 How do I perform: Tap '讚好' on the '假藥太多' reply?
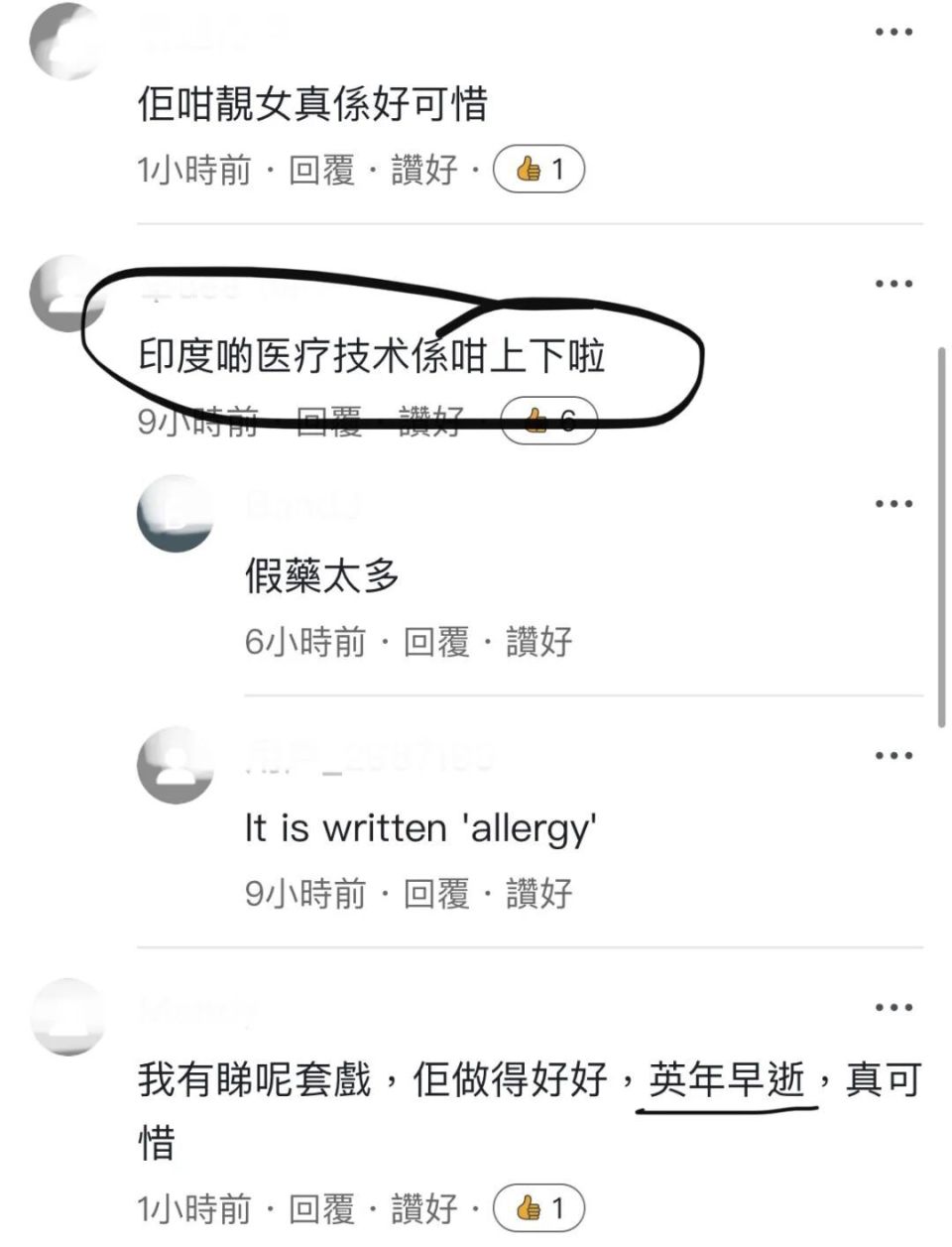point(540,644)
